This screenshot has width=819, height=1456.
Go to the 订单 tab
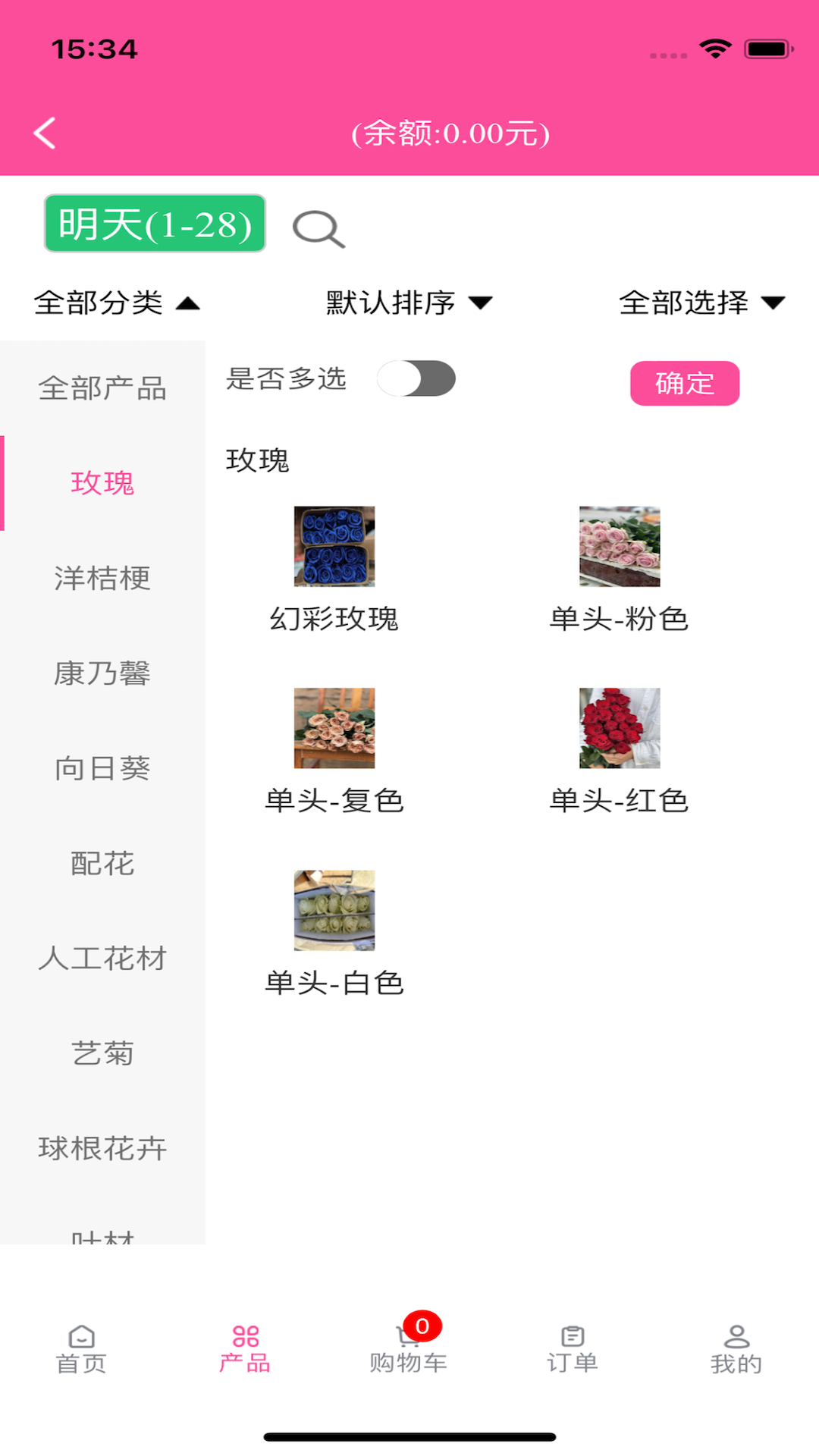click(573, 1350)
